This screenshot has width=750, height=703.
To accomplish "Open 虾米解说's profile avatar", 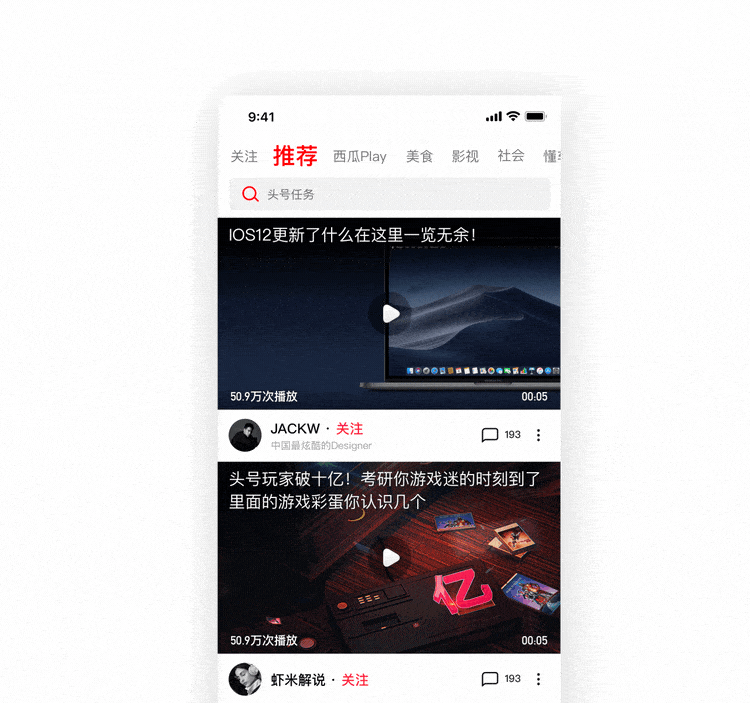I will click(245, 680).
